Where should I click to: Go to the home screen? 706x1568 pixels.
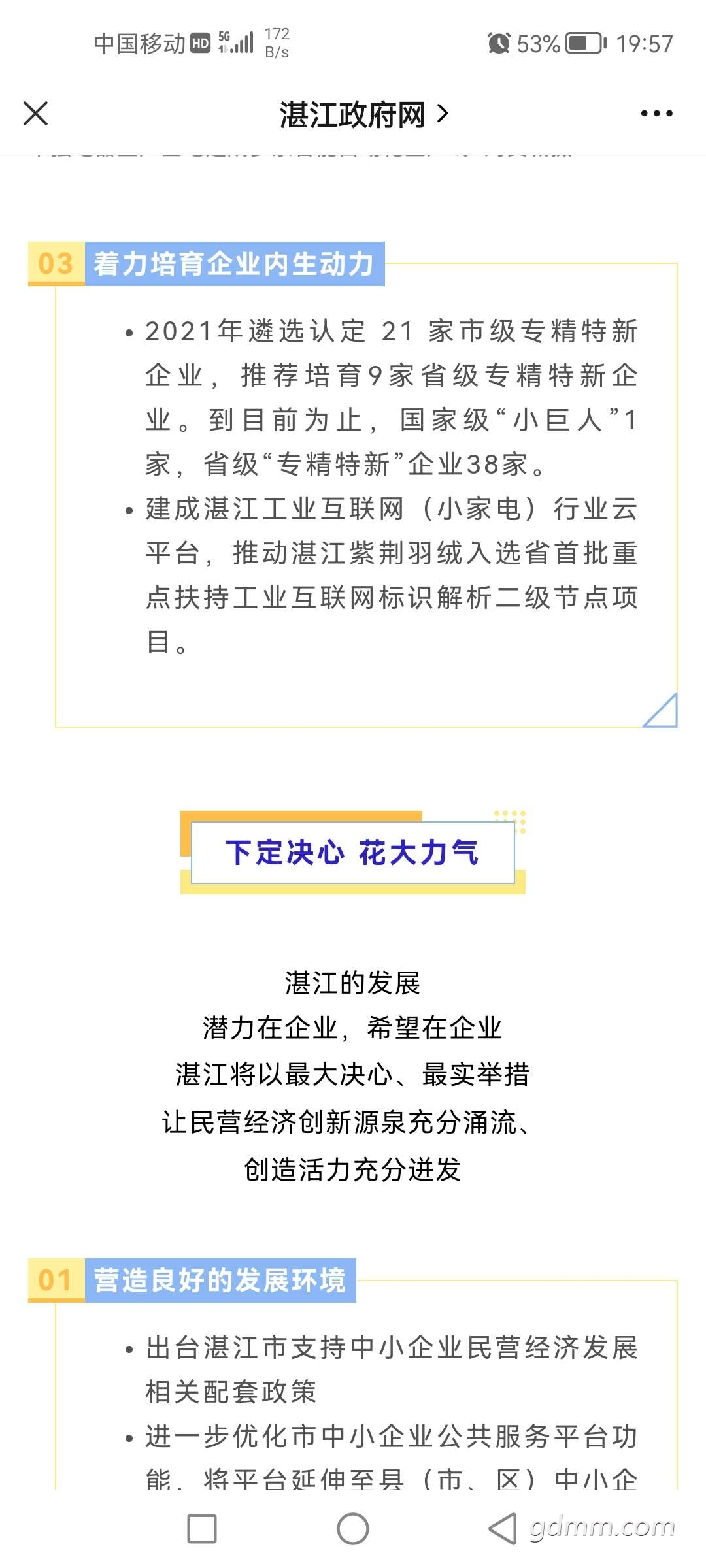point(353,1529)
